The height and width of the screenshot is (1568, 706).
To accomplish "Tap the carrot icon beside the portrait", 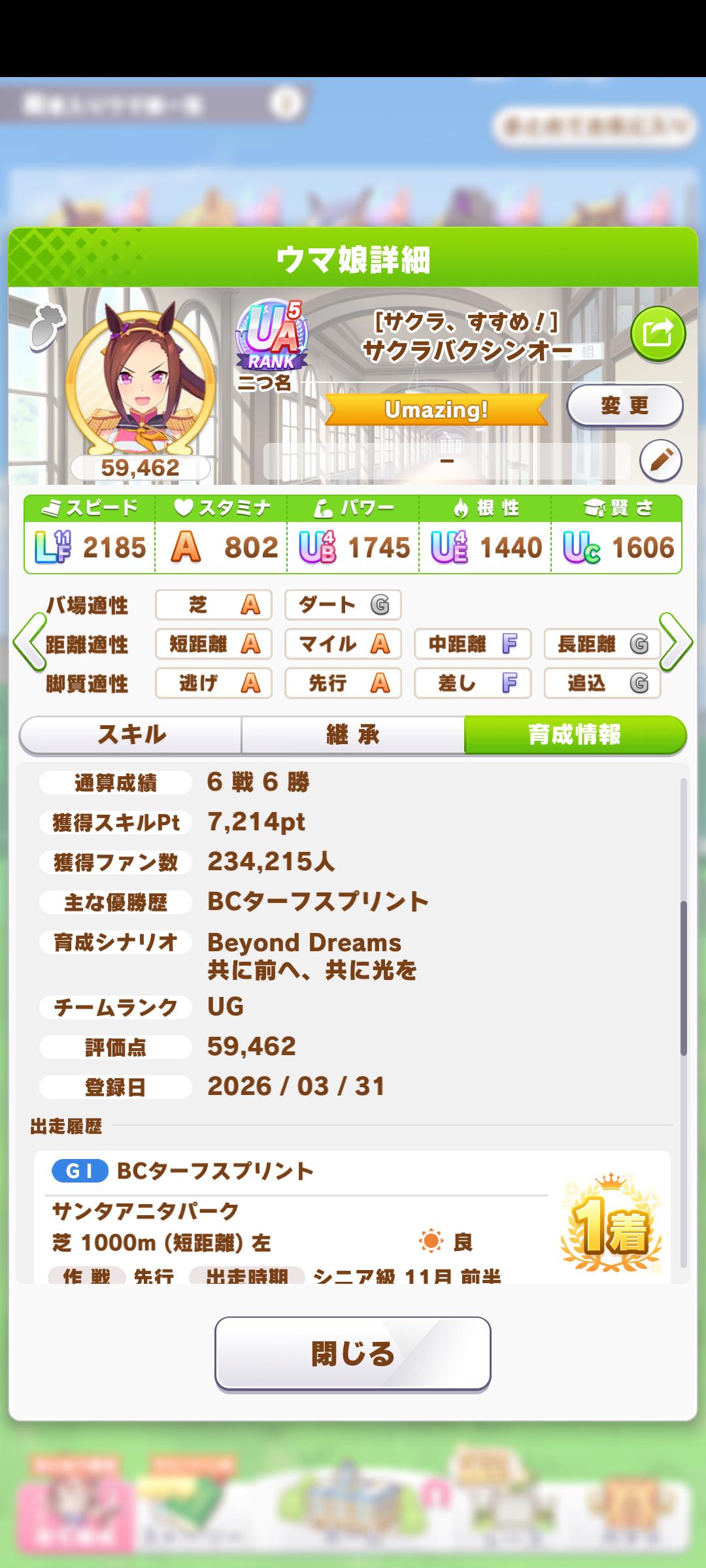I will coord(43,325).
